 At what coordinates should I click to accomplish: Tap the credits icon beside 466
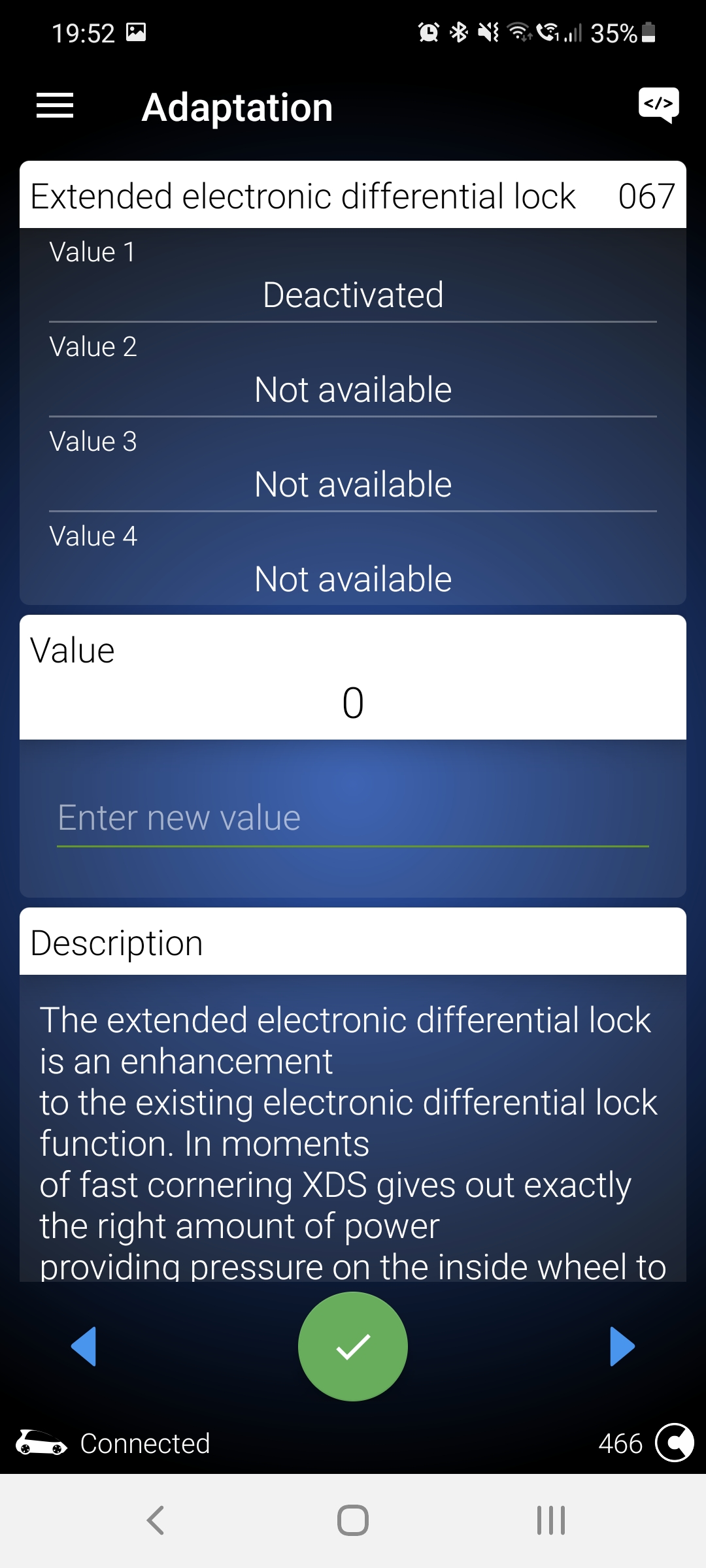[674, 1443]
